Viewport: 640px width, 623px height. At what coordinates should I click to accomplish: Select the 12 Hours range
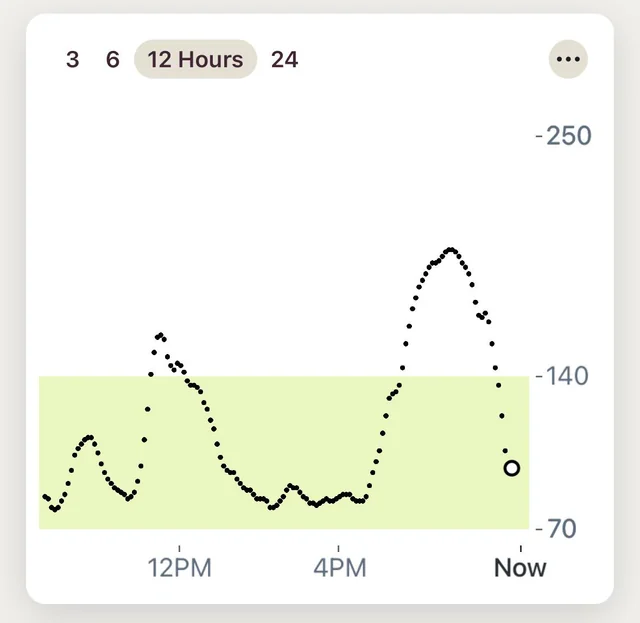click(x=195, y=60)
